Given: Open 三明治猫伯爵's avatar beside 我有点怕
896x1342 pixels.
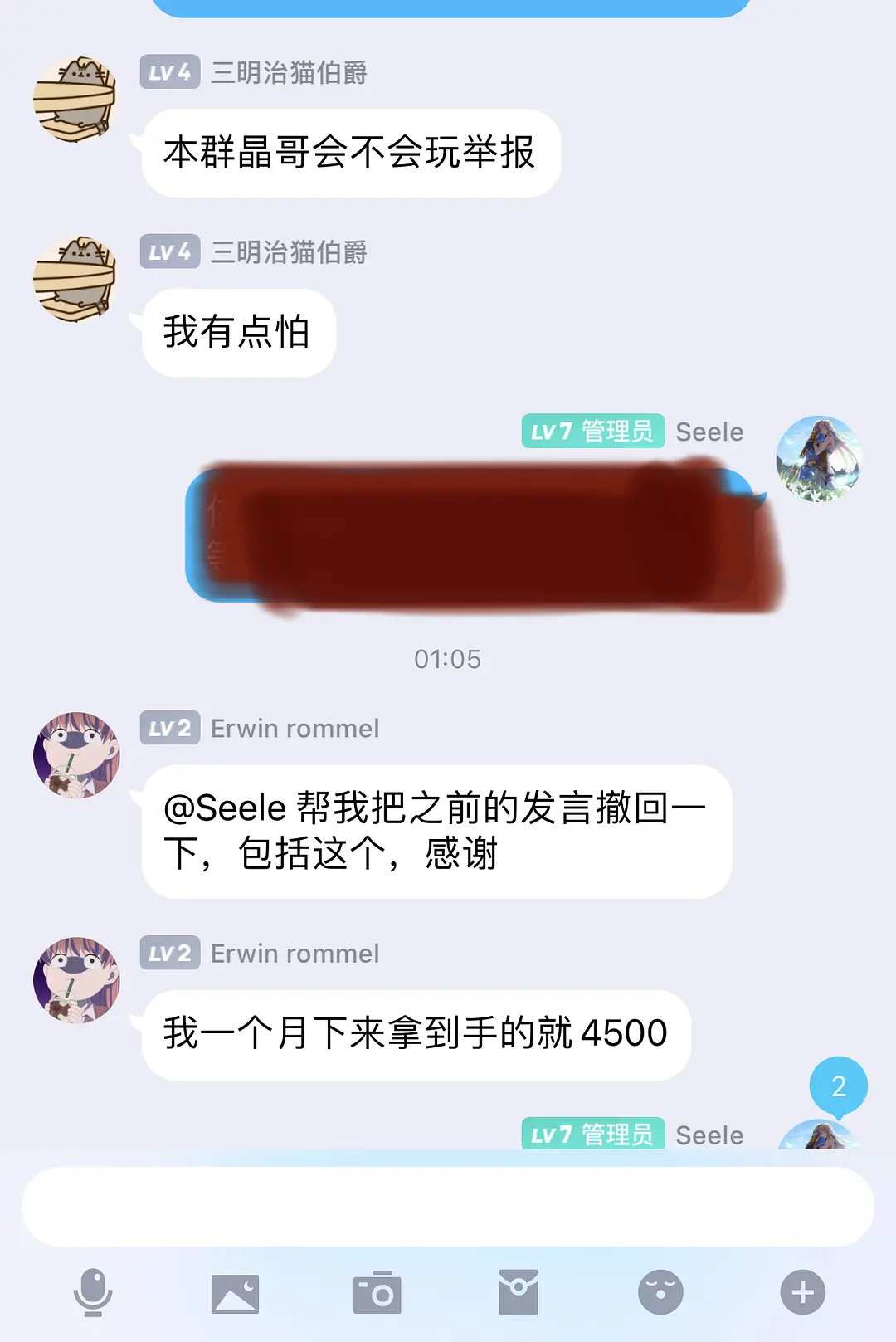Looking at the screenshot, I should (x=75, y=279).
